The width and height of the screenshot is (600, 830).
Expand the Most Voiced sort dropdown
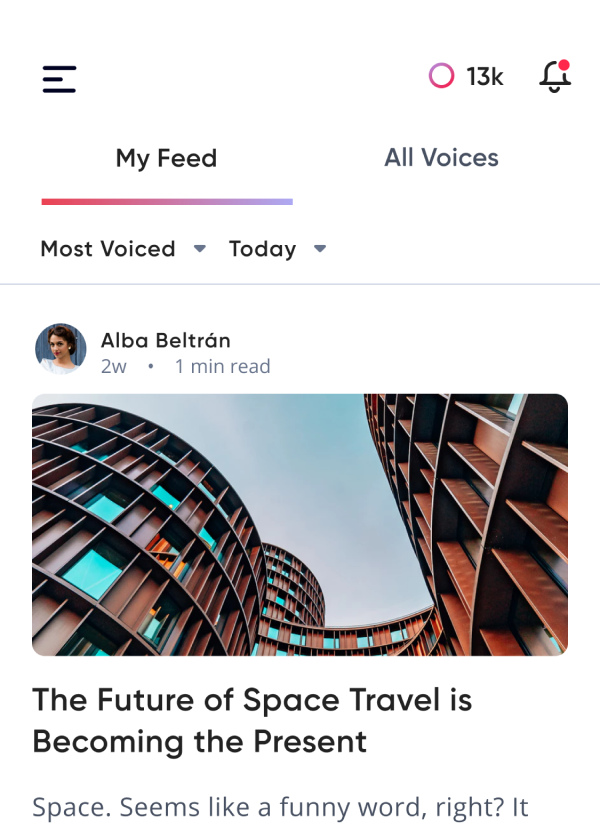coord(123,249)
